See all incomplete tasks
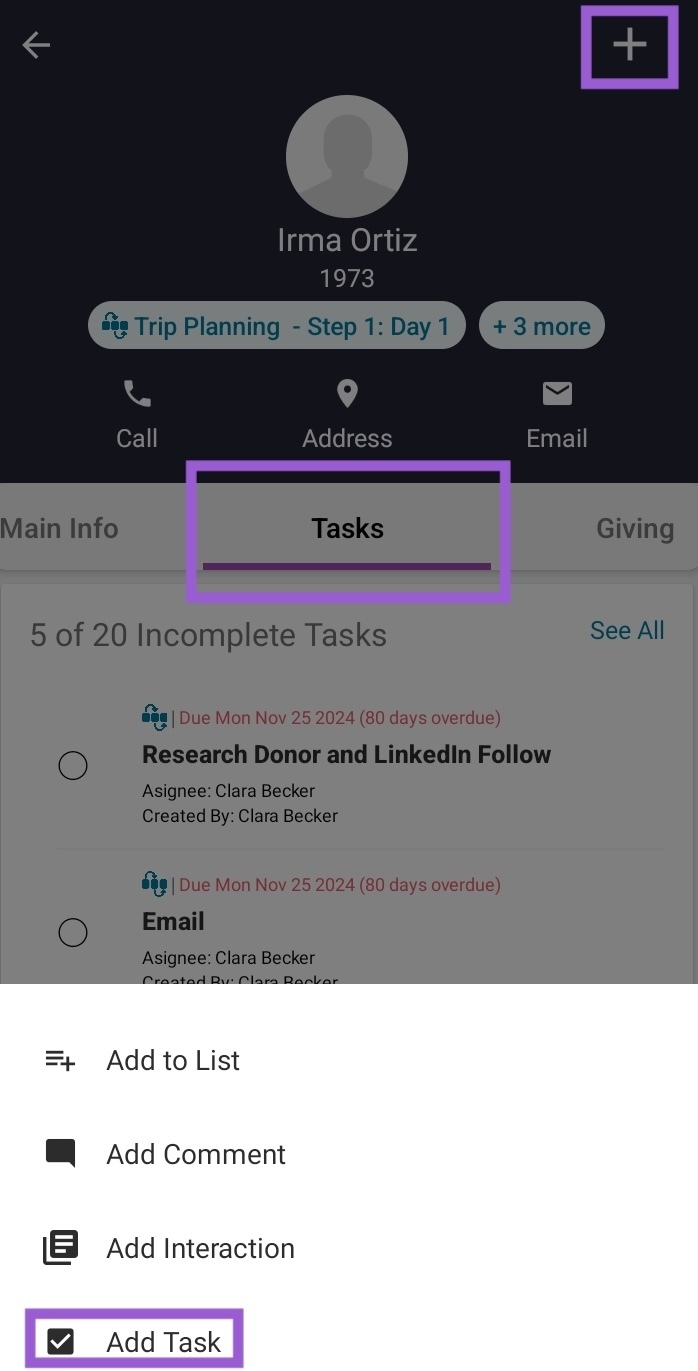Viewport: 698px width, 1371px height. tap(627, 630)
